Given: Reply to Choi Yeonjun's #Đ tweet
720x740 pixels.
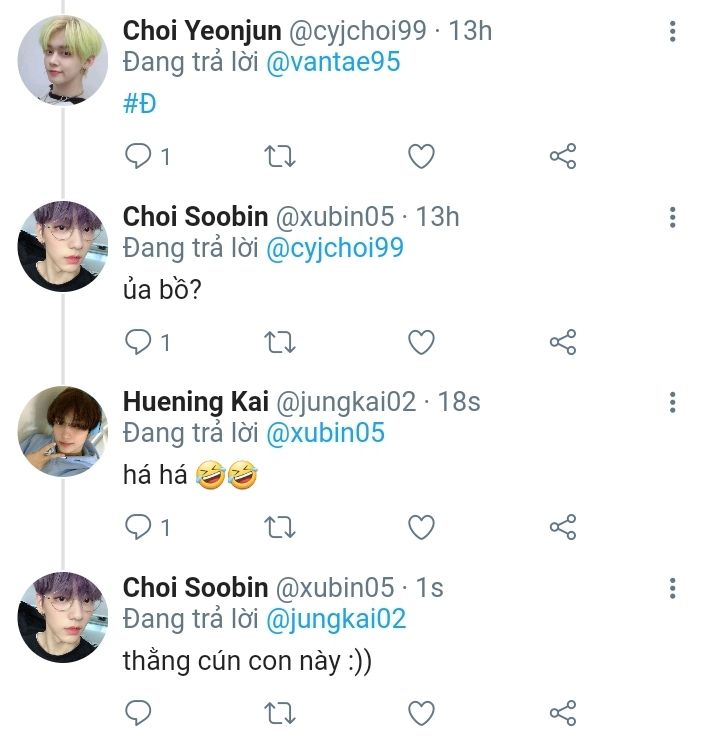Looking at the screenshot, I should pyautogui.click(x=137, y=156).
